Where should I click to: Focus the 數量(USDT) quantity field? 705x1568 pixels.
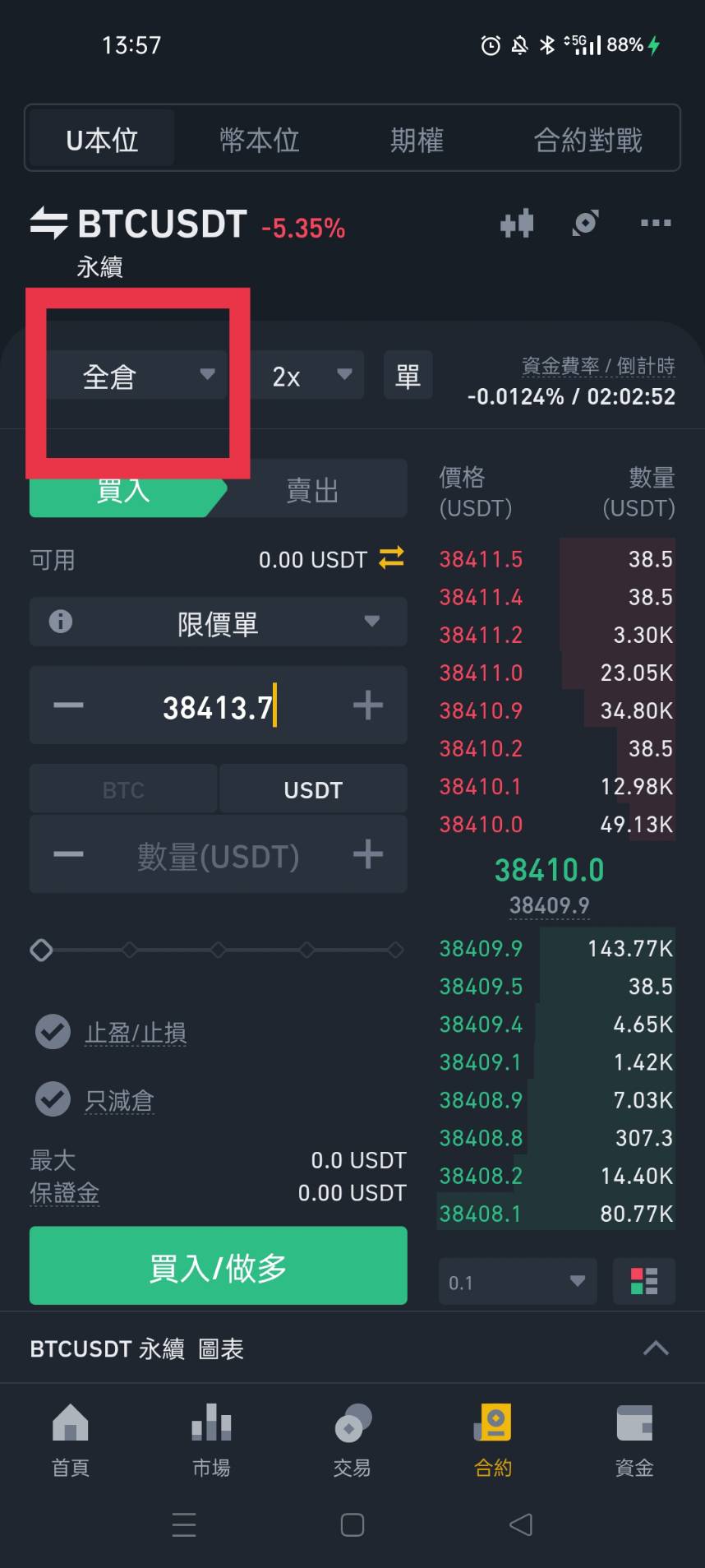tap(218, 856)
